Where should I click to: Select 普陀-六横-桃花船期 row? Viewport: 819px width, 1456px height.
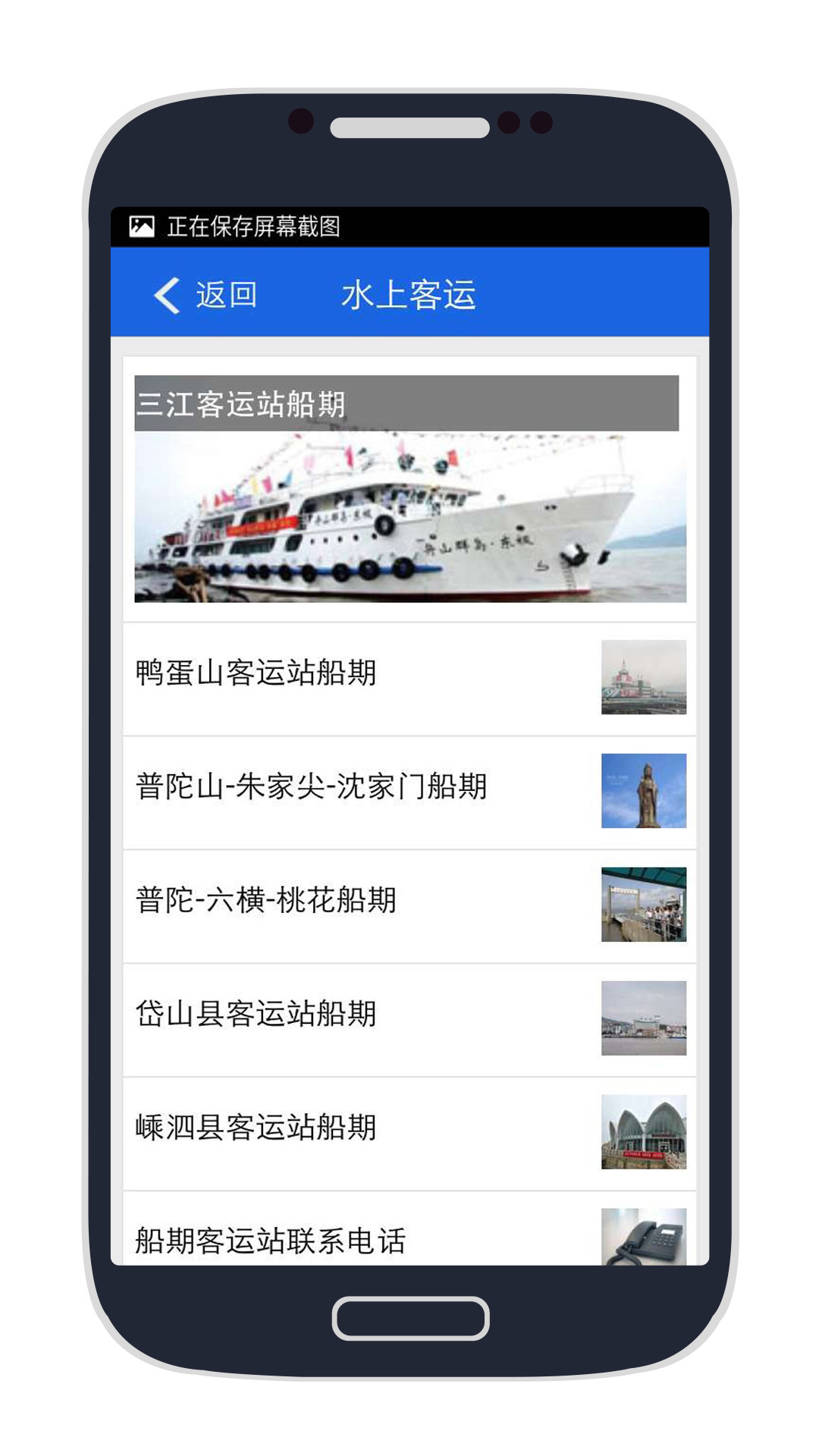[x=409, y=906]
